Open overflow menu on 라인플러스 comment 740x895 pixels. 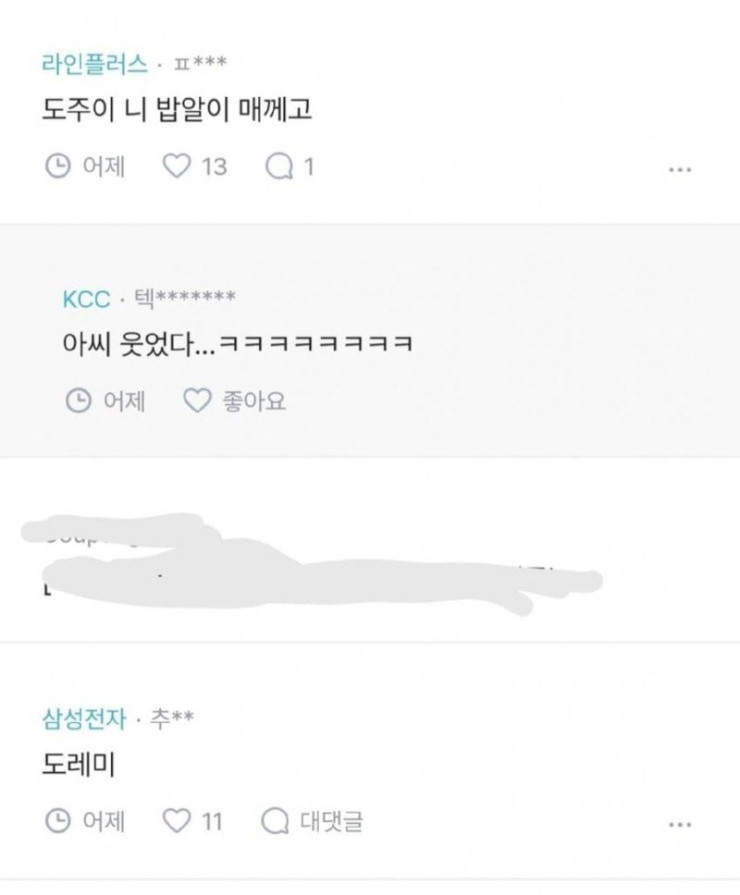pyautogui.click(x=680, y=169)
